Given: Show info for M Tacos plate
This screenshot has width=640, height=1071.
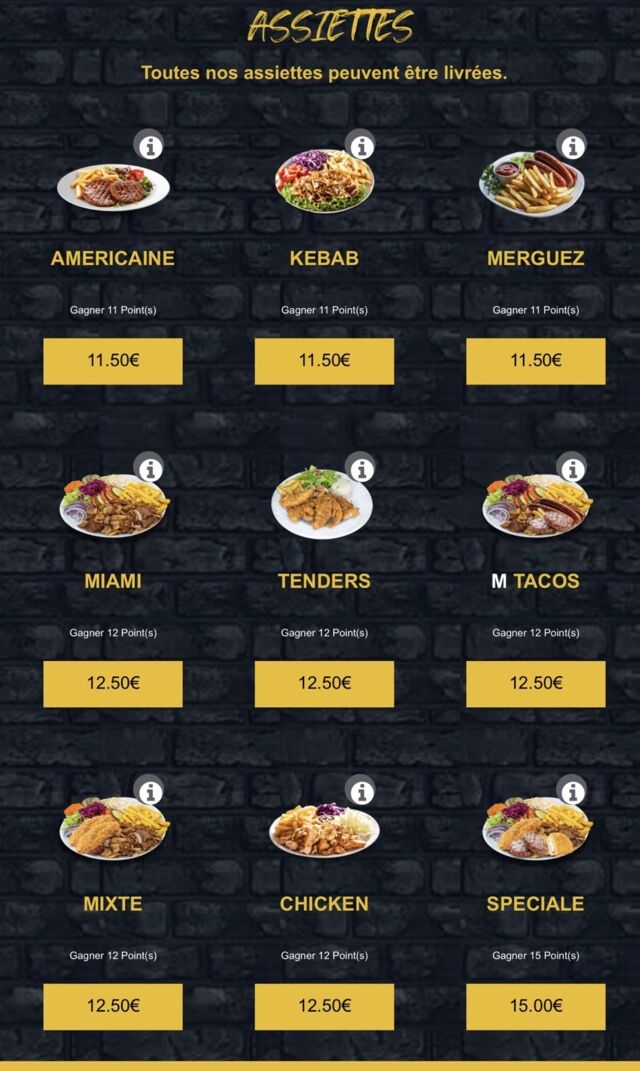Looking at the screenshot, I should tap(572, 468).
